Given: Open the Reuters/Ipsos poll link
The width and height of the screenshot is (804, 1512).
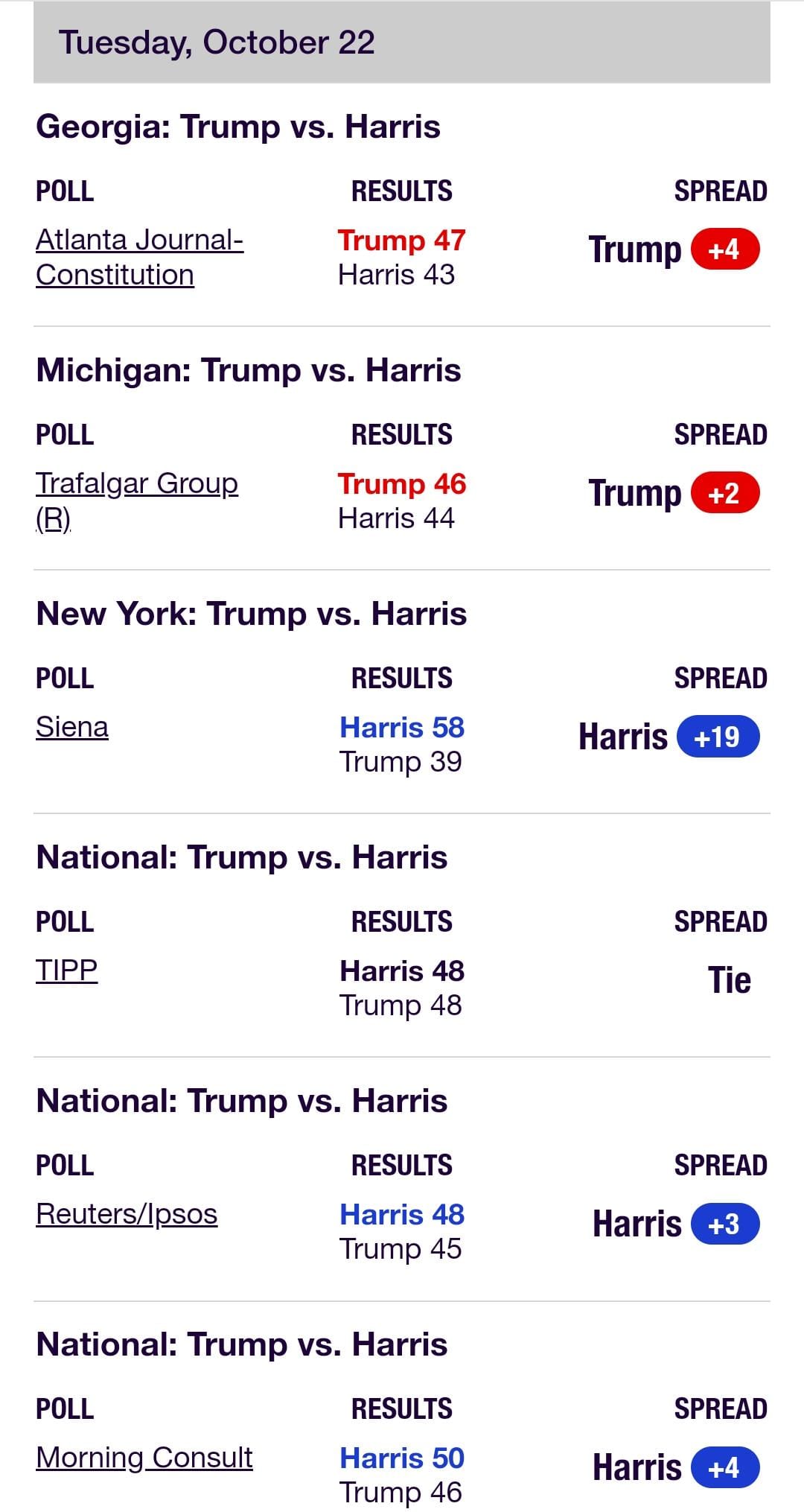Looking at the screenshot, I should click(x=127, y=1214).
